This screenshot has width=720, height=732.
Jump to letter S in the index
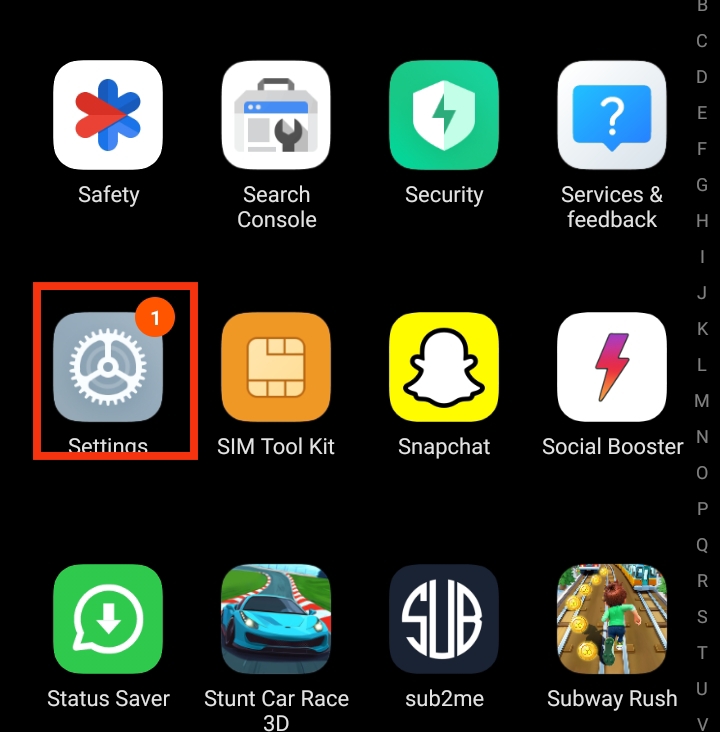pos(702,617)
